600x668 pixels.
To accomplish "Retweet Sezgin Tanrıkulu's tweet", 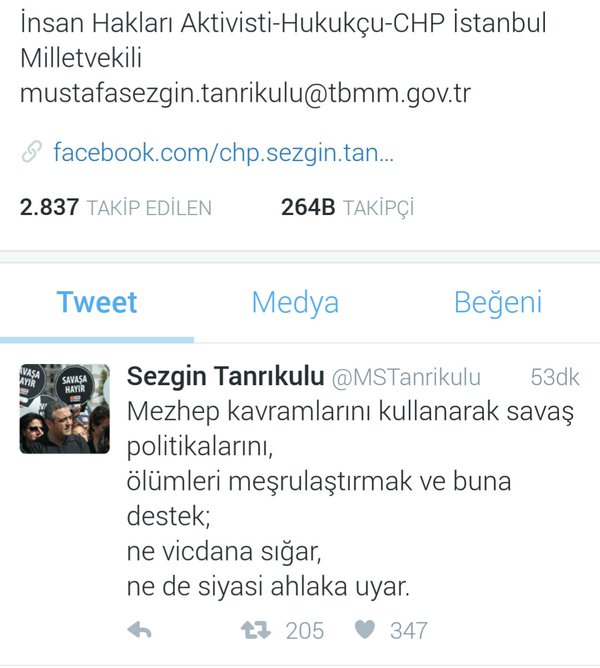I will 256,630.
